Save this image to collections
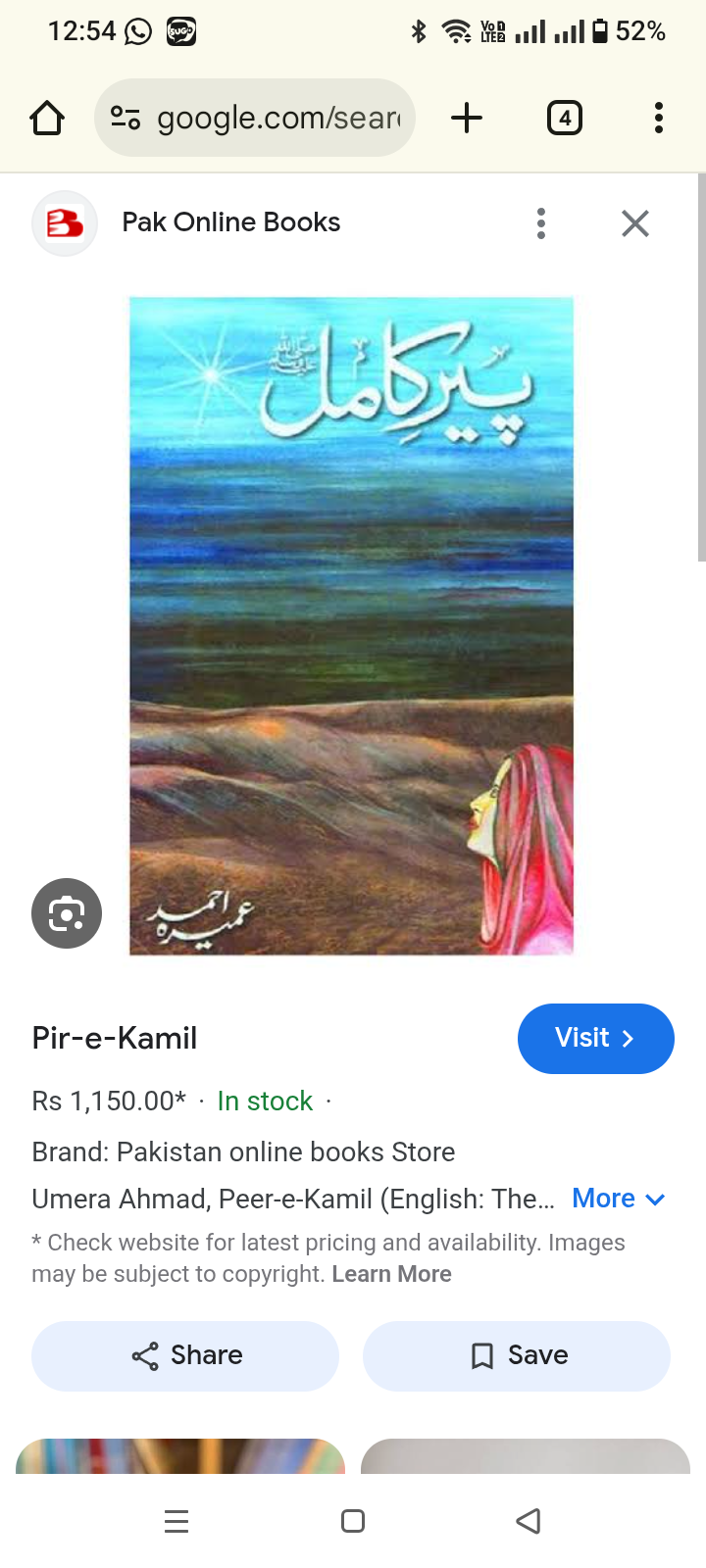Viewport: 706px width, 1568px height. (x=517, y=1356)
